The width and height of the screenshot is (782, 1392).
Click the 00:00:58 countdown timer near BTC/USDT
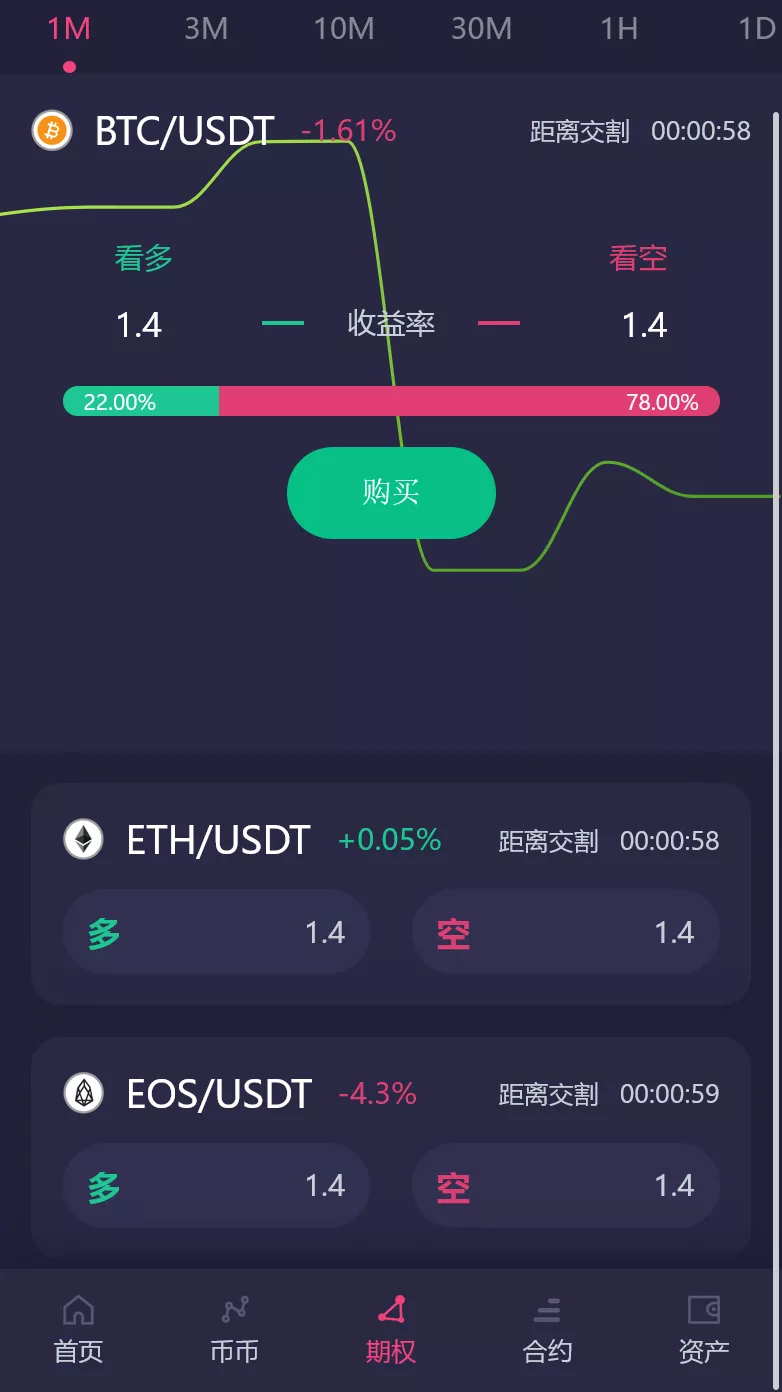pos(701,131)
